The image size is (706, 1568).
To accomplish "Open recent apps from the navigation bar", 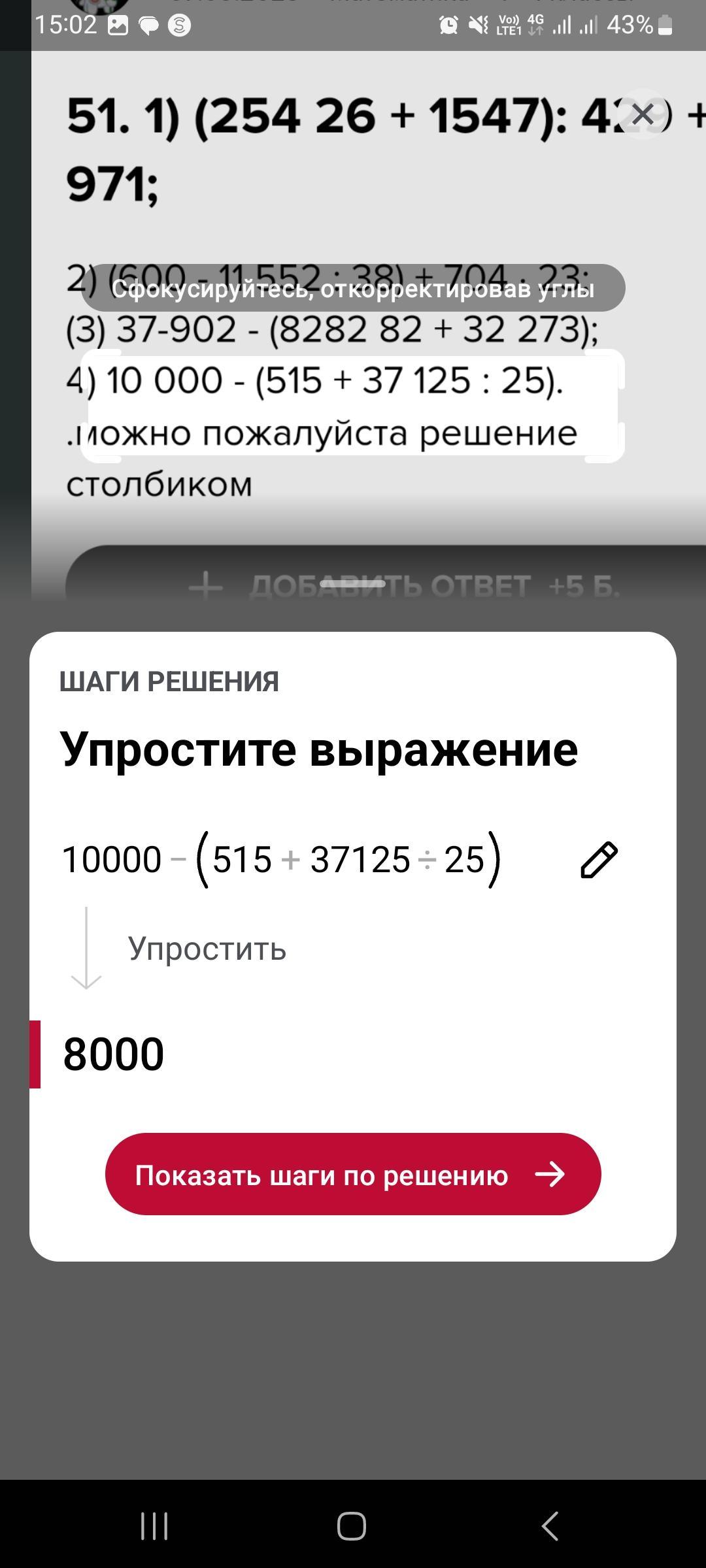I will (x=155, y=1526).
